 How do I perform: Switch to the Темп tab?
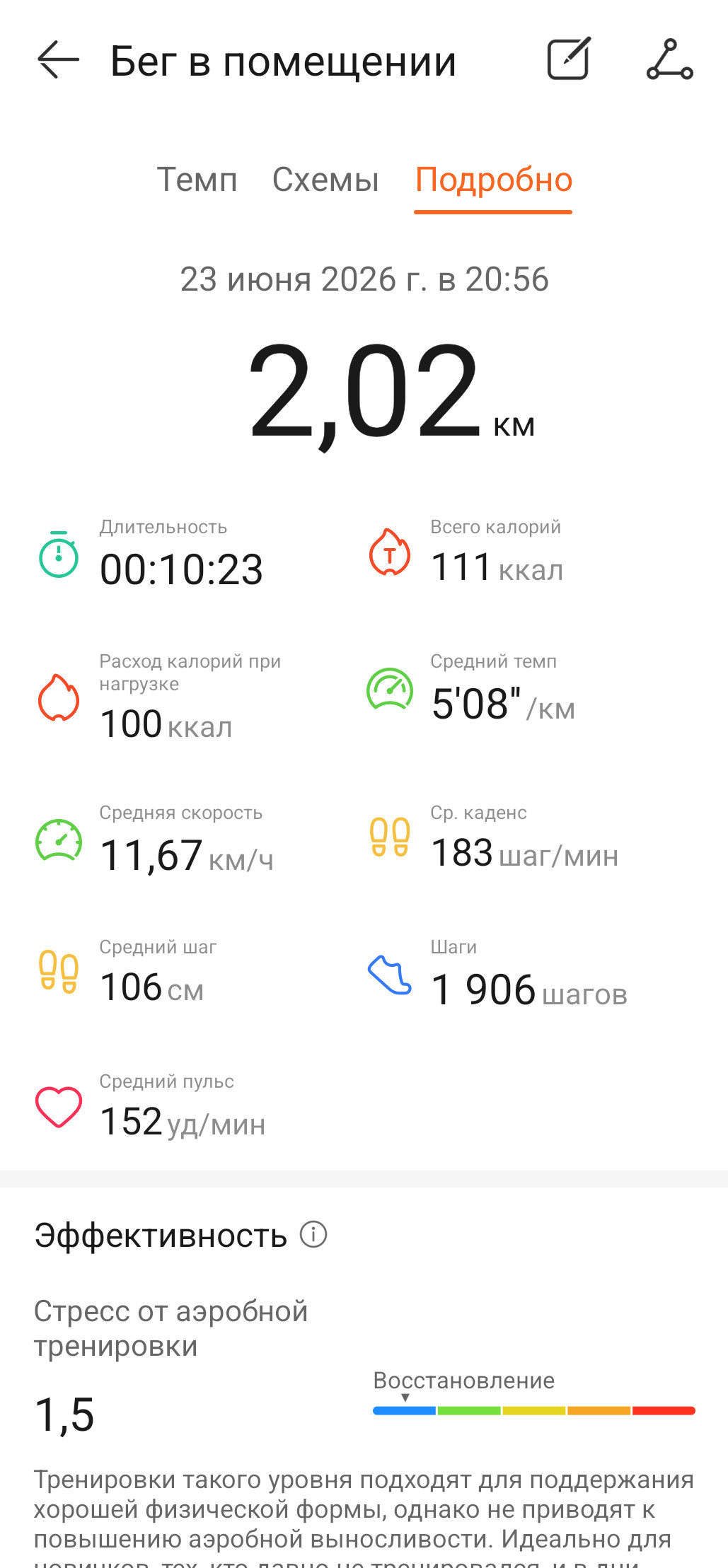coord(197,180)
